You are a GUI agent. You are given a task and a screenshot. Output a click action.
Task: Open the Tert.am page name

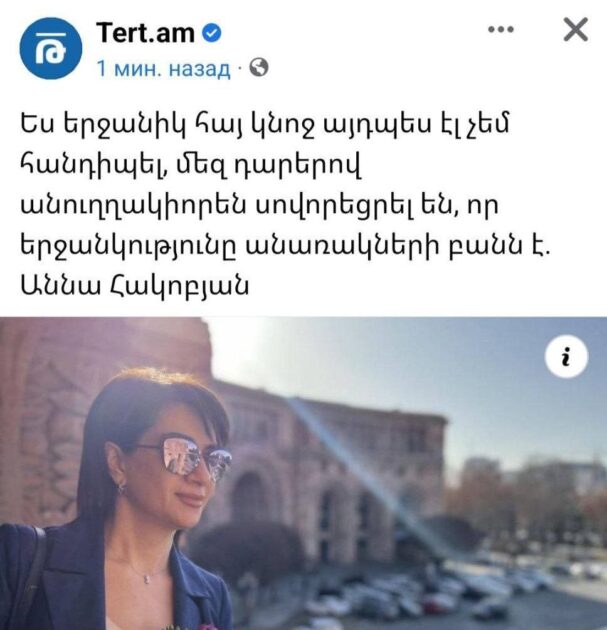click(145, 32)
